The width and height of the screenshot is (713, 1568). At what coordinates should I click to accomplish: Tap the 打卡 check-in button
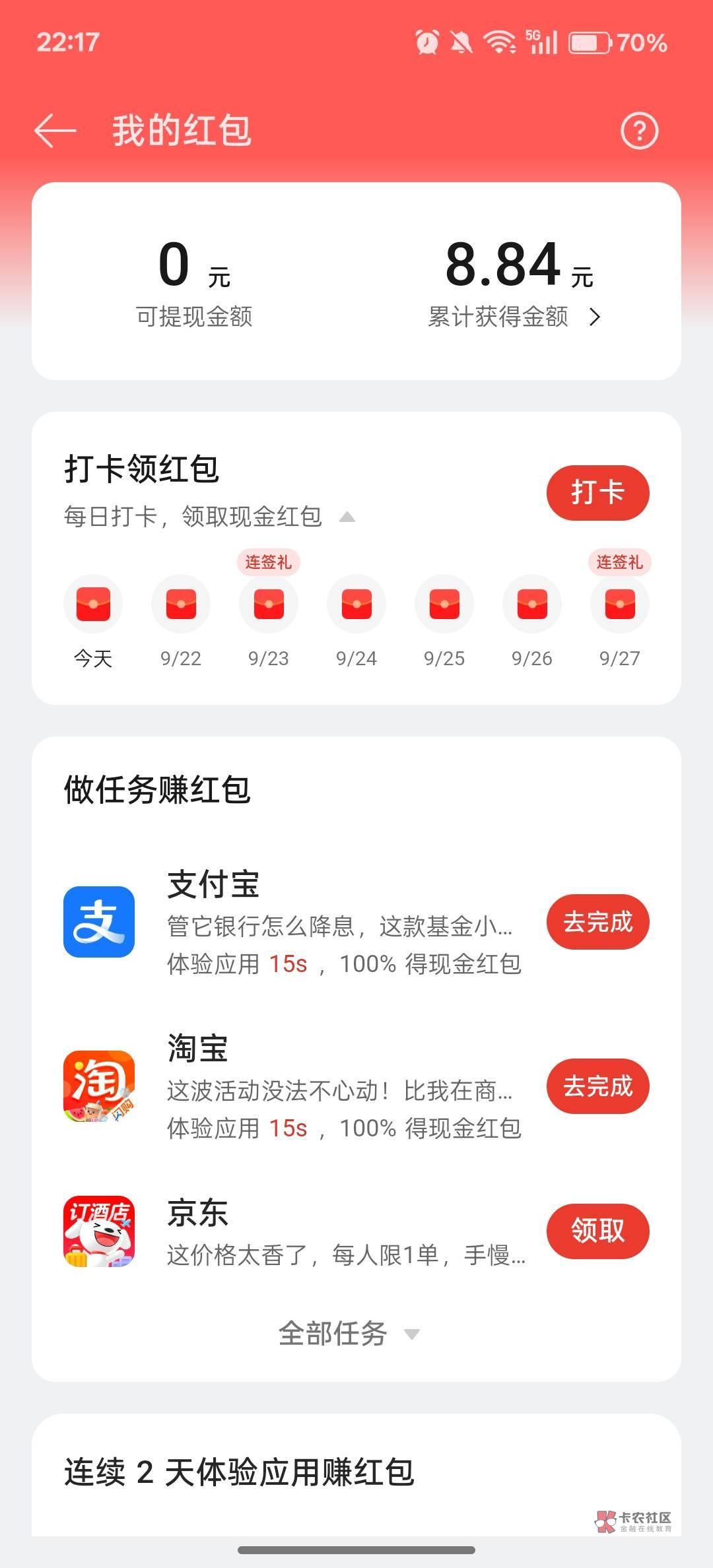[x=597, y=492]
